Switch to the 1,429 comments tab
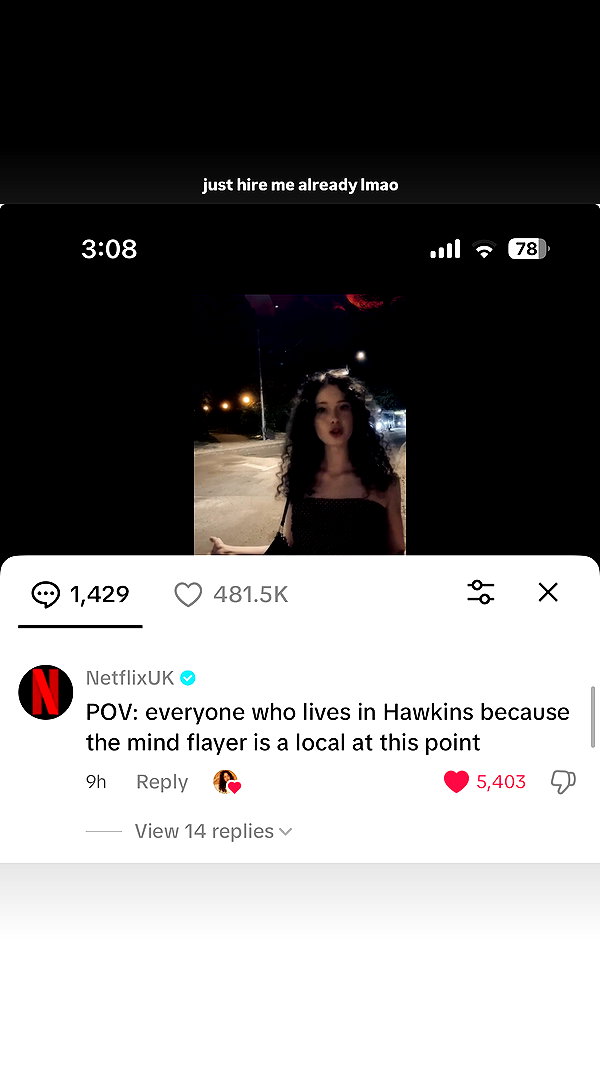The height and width of the screenshot is (1067, 600). coord(80,595)
